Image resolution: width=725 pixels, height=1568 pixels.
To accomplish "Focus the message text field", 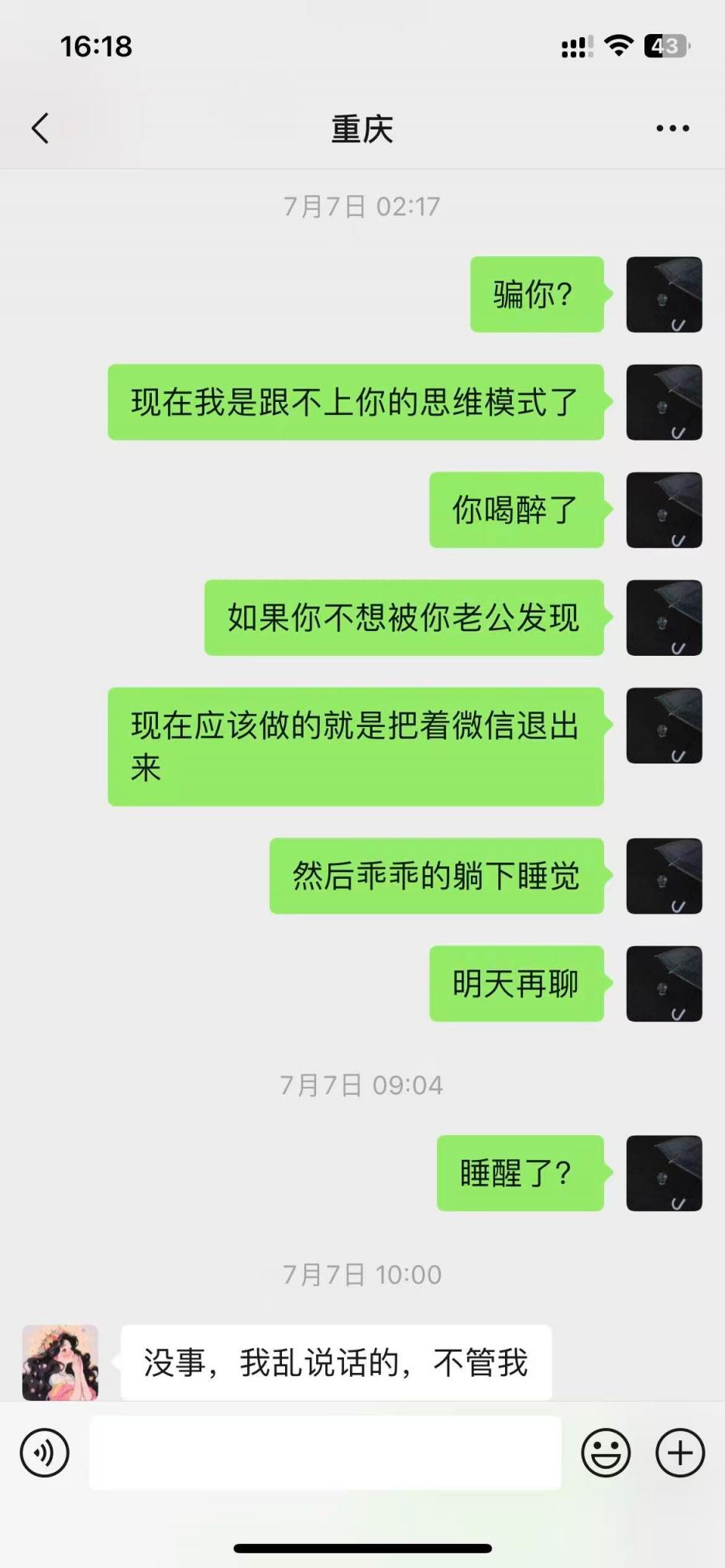I will click(x=325, y=1453).
